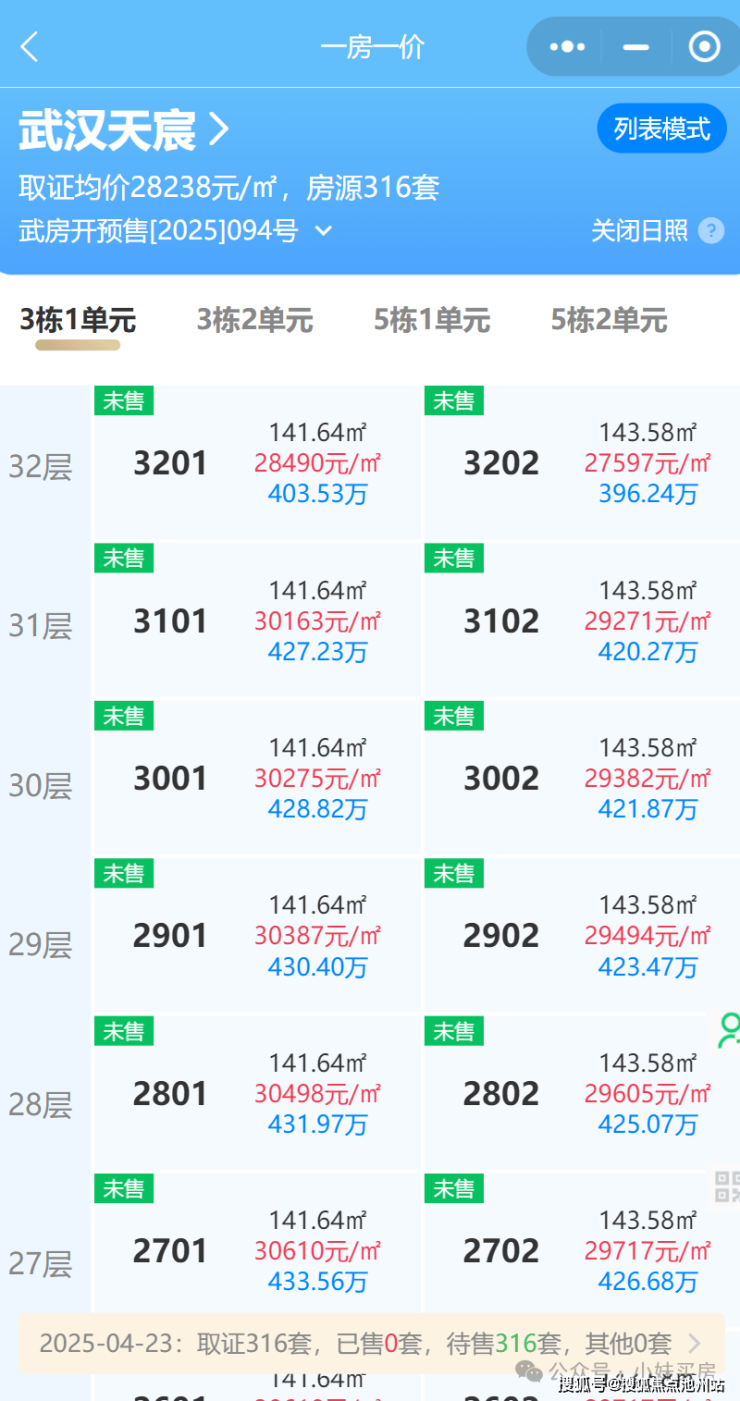Viewport: 740px width, 1401px height.
Task: Minimize the mini program
Action: [636, 47]
